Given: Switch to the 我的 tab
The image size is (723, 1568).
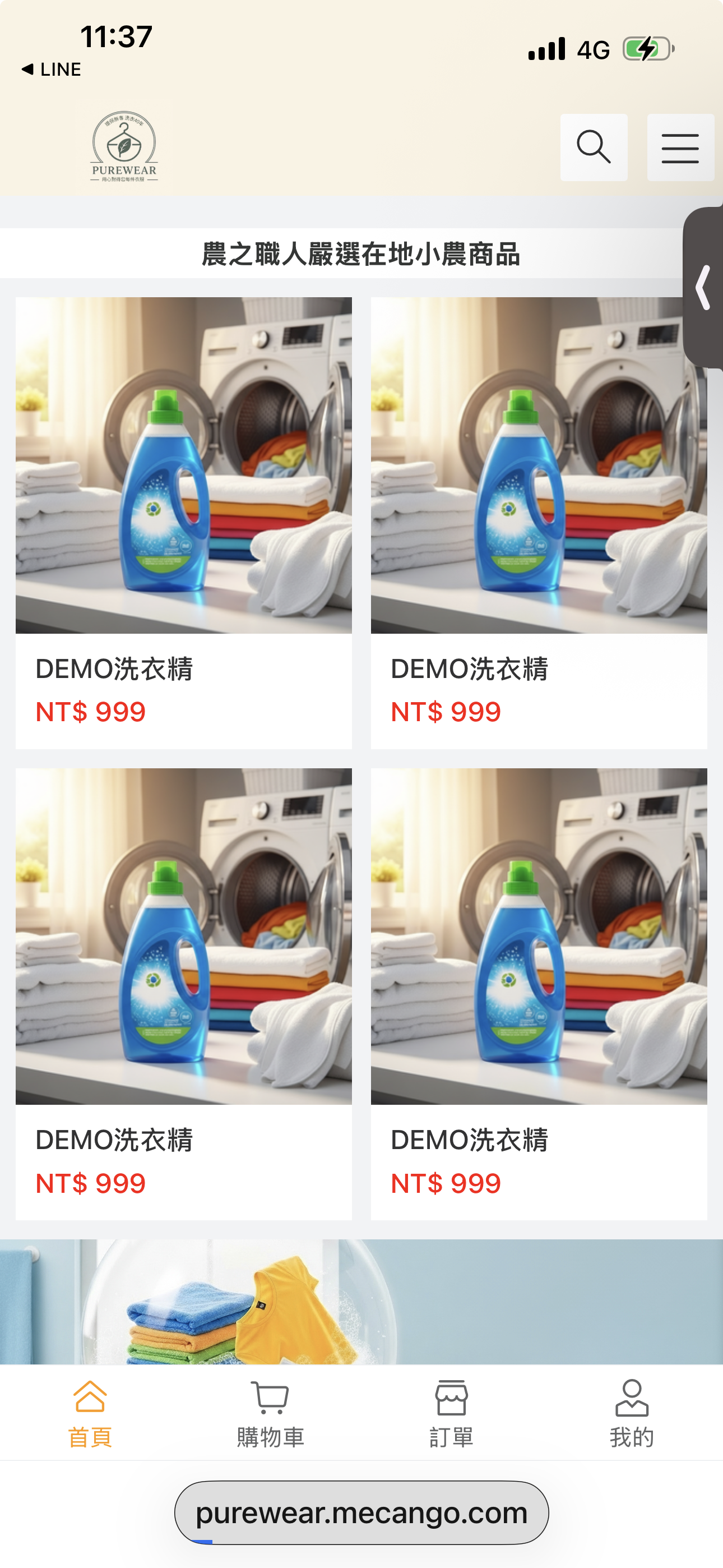Looking at the screenshot, I should [632, 1413].
